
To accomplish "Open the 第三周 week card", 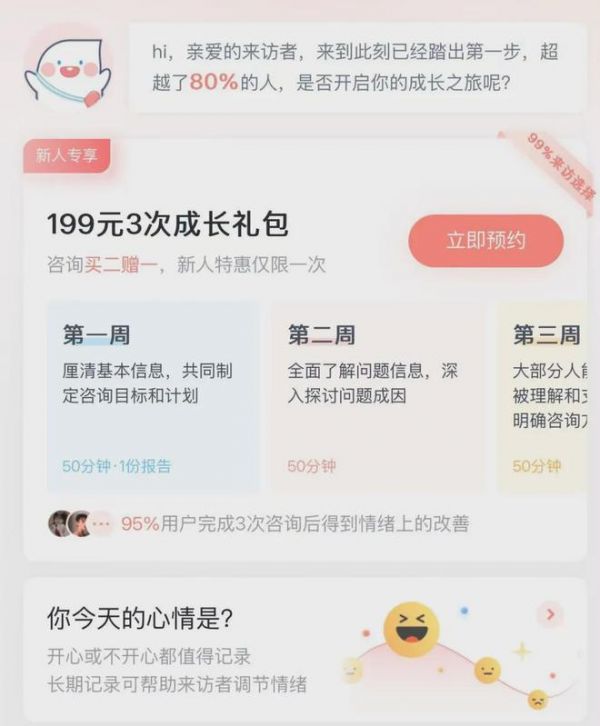I will pyautogui.click(x=545, y=397).
